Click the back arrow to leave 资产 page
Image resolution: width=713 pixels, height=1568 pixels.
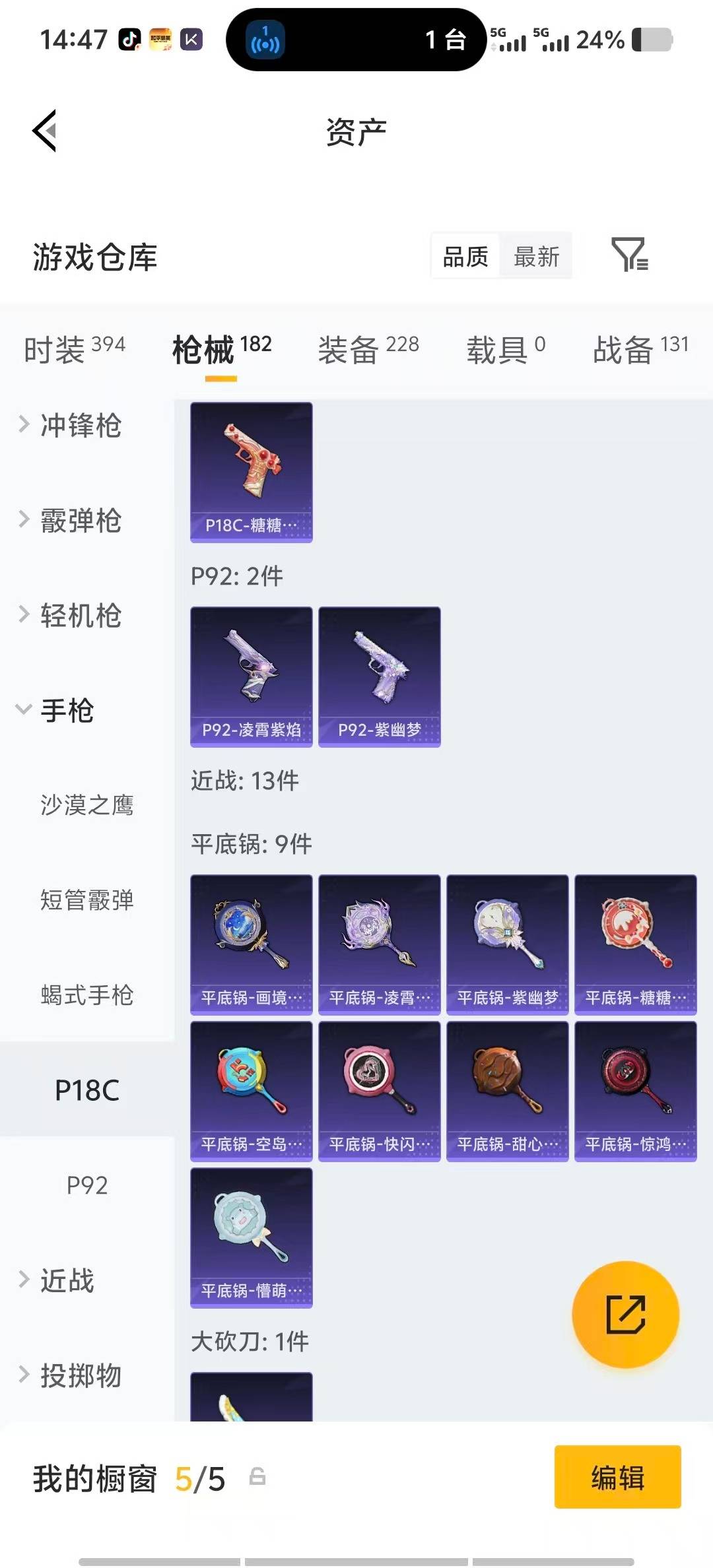[44, 130]
